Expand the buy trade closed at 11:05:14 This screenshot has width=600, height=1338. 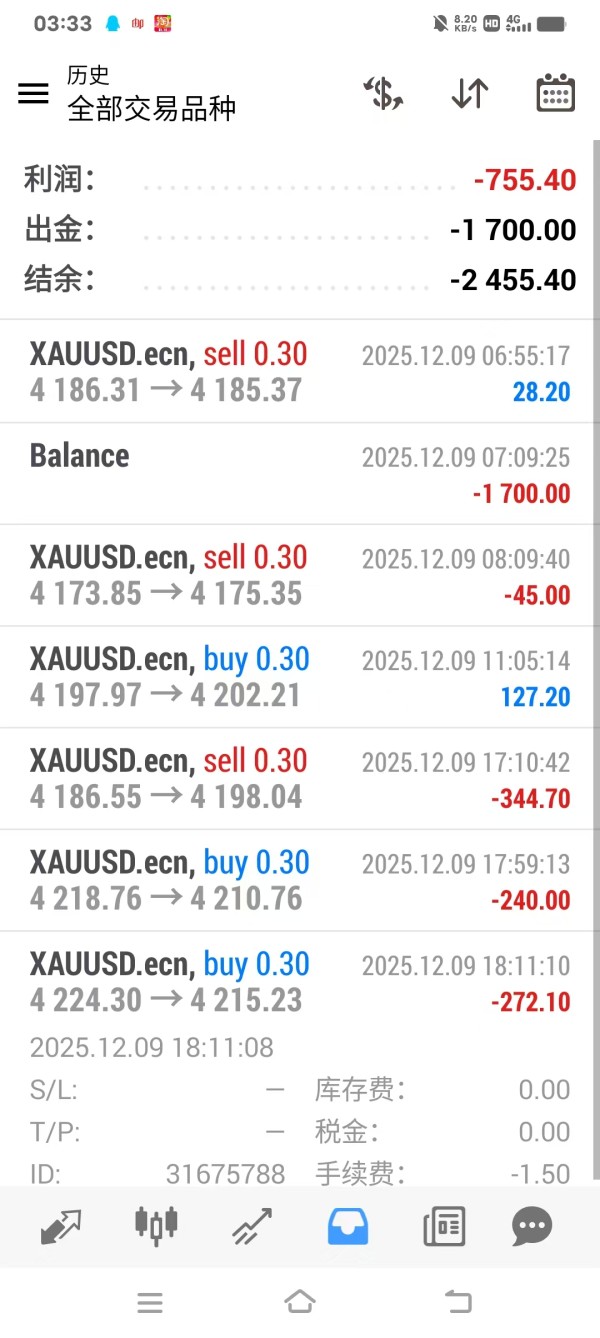tap(300, 677)
